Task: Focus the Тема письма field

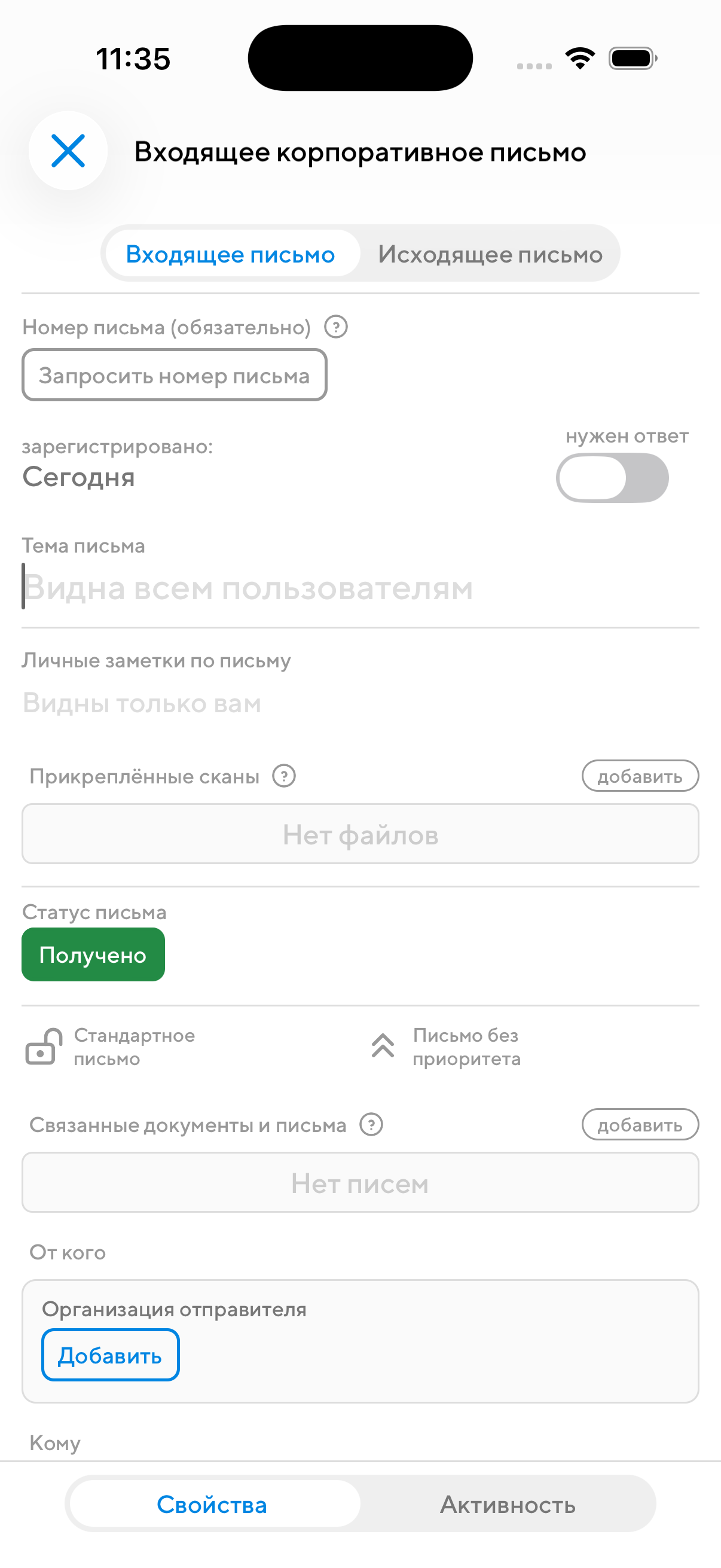Action: click(359, 588)
